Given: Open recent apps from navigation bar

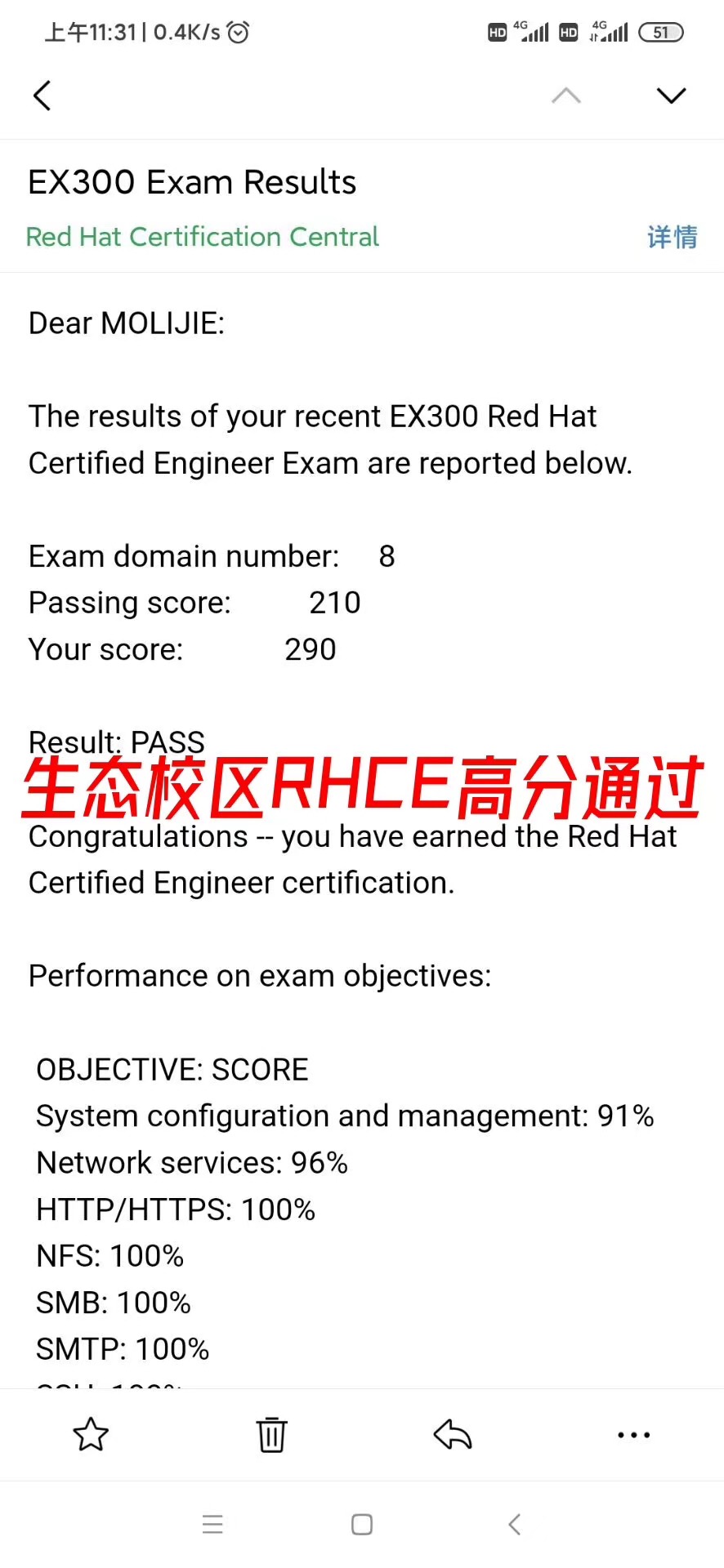Looking at the screenshot, I should pos(212,1524).
